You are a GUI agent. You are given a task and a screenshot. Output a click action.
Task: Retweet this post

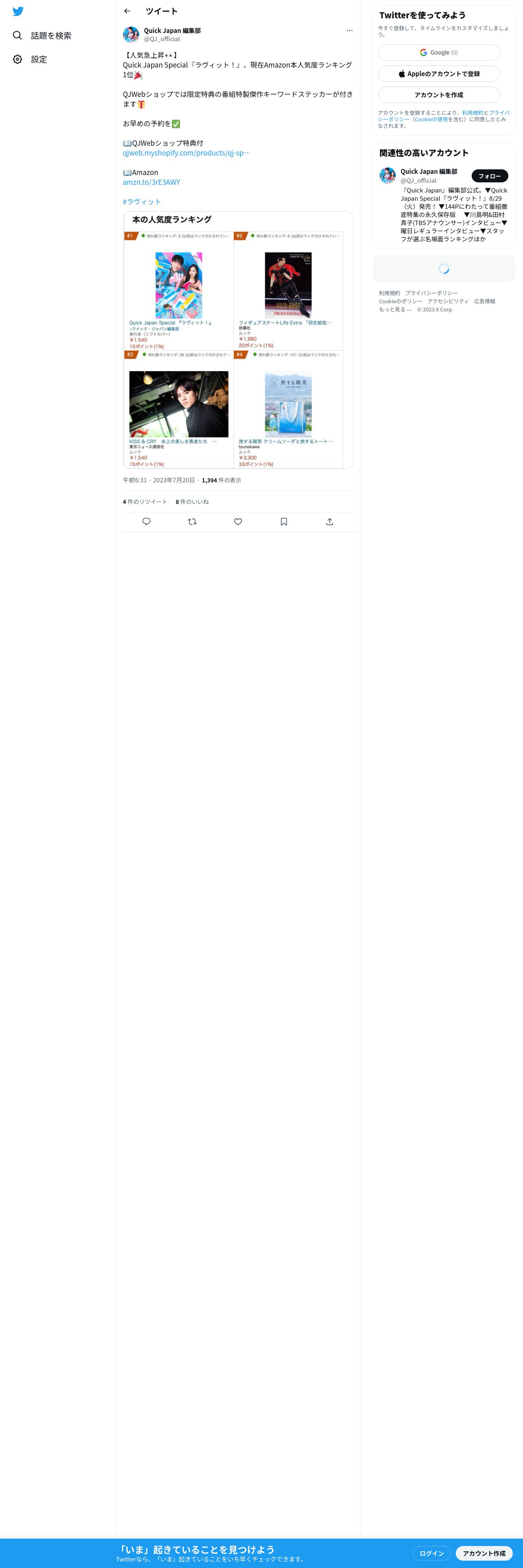click(x=192, y=522)
